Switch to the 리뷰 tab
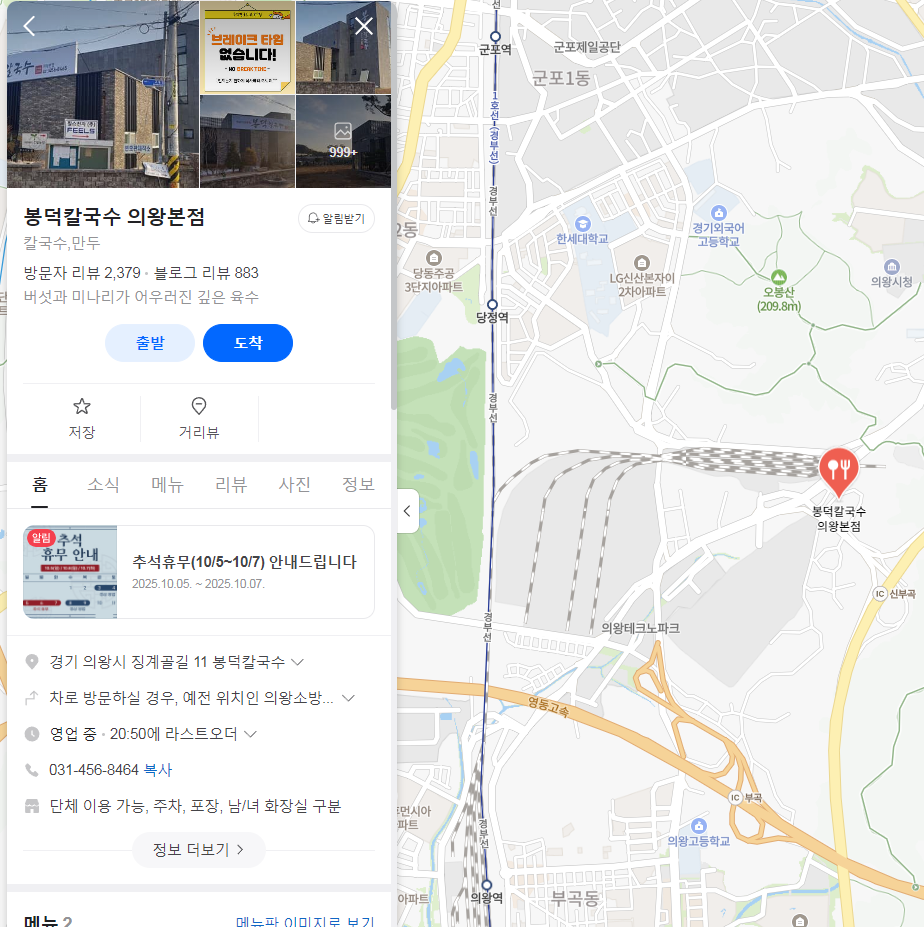Viewport: 924px width, 927px height. pyautogui.click(x=231, y=485)
